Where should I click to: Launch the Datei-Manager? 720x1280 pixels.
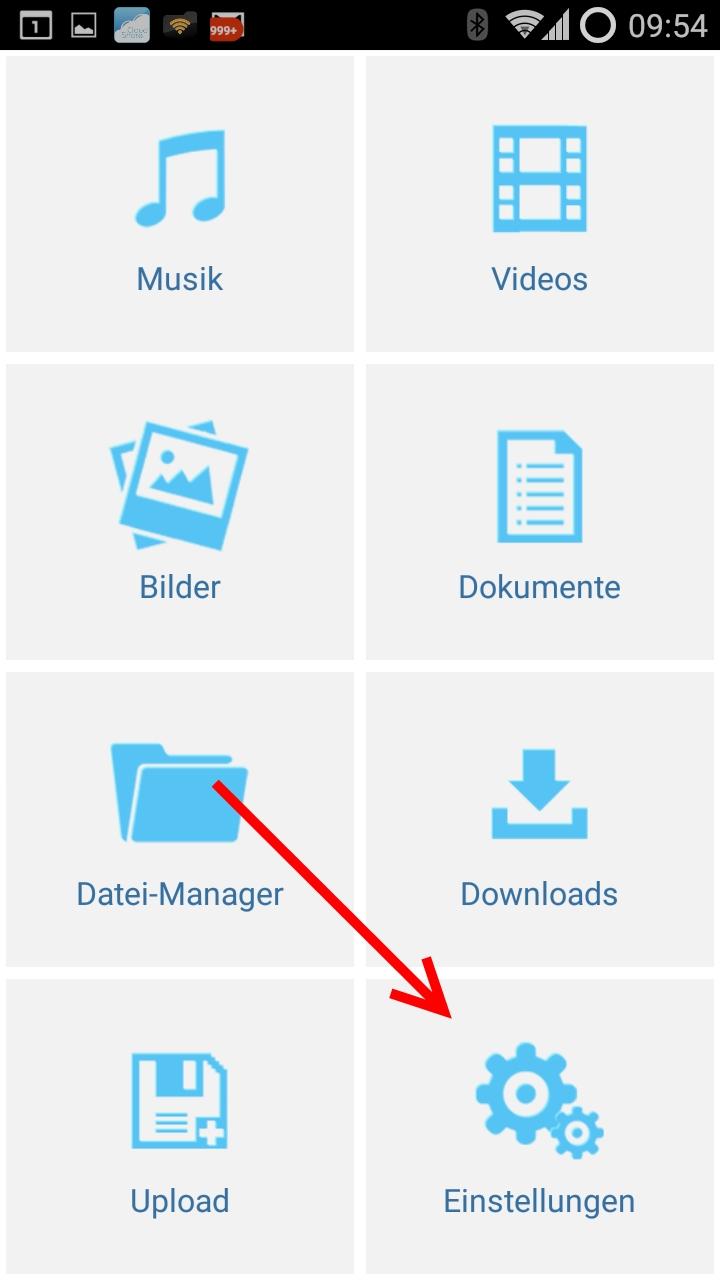click(180, 819)
